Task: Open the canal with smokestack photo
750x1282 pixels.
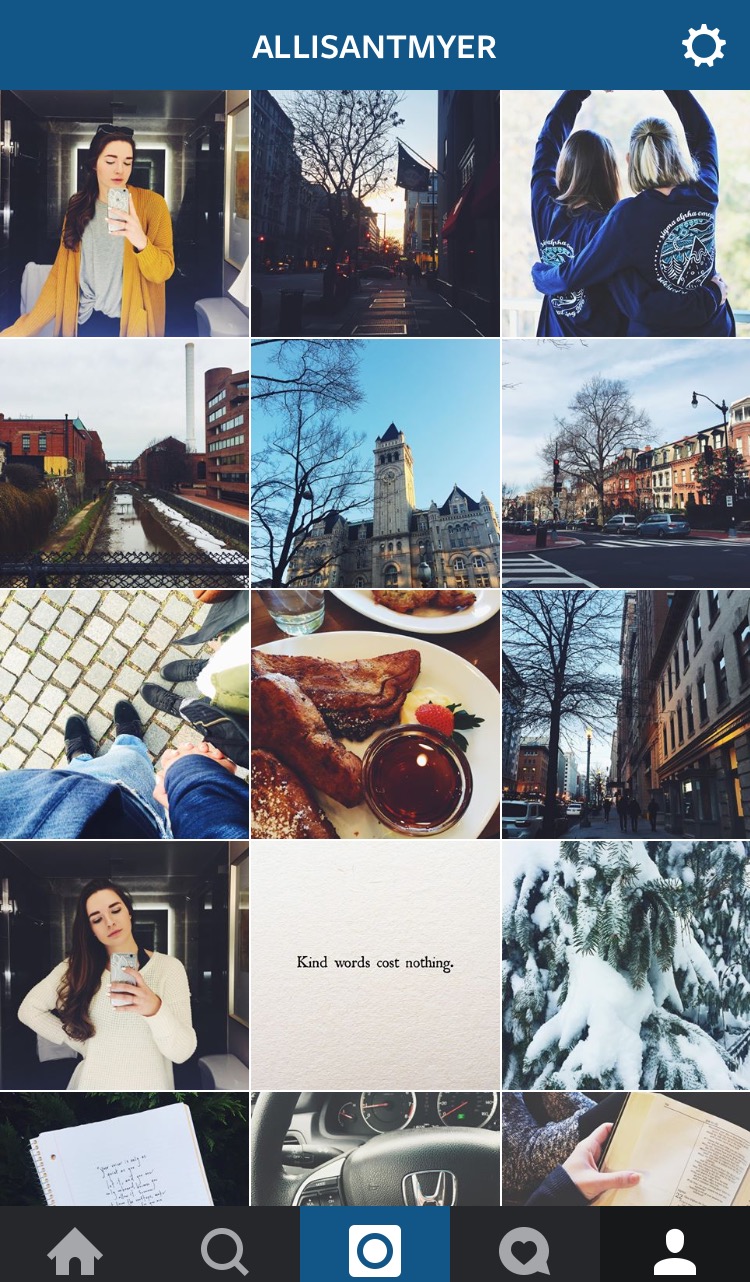Action: click(124, 463)
